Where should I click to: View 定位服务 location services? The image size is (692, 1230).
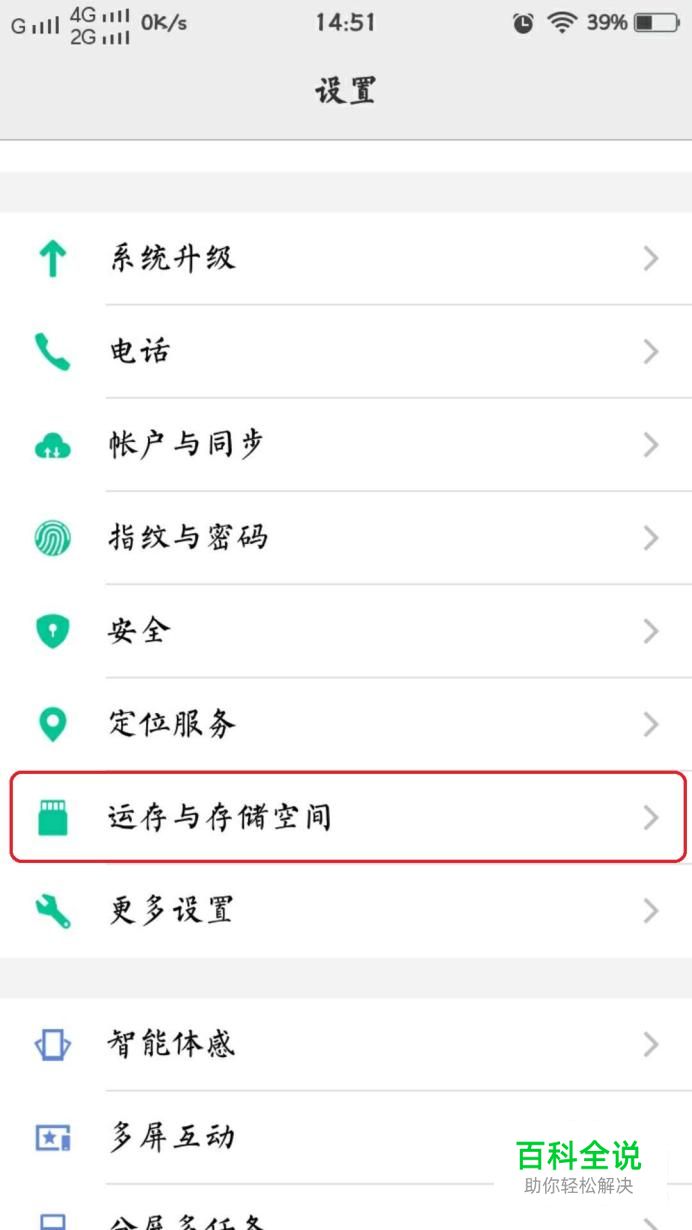click(x=345, y=724)
